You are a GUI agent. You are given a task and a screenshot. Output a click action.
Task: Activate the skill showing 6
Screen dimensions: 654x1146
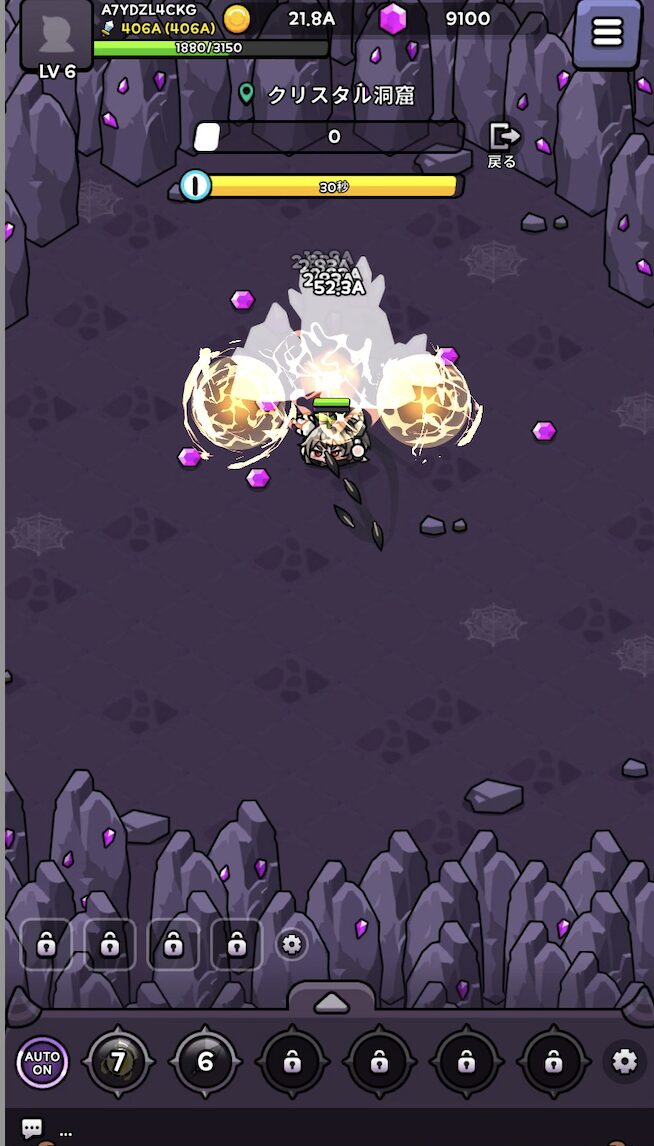click(205, 1062)
